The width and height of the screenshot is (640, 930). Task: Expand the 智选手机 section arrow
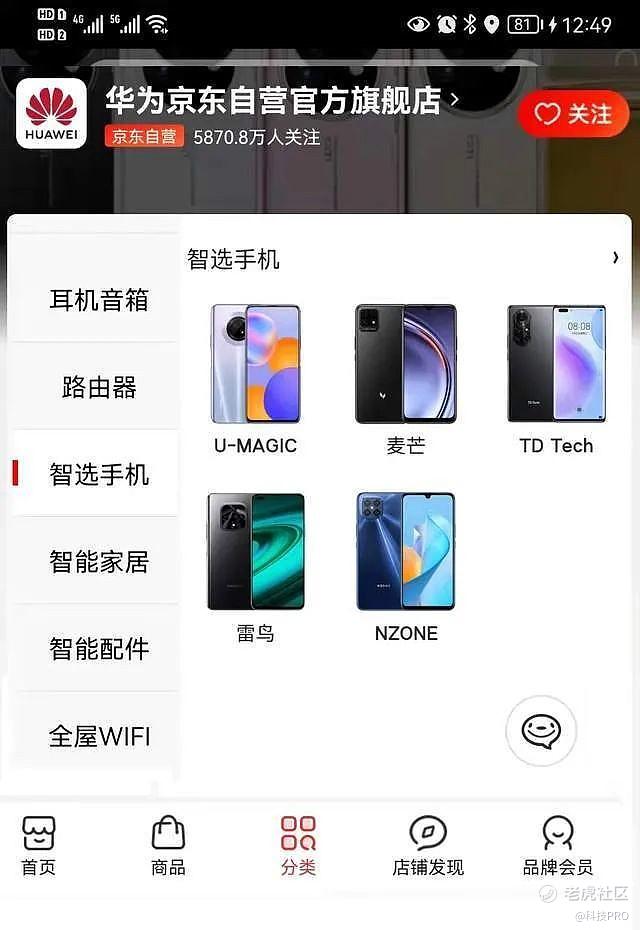click(x=616, y=257)
